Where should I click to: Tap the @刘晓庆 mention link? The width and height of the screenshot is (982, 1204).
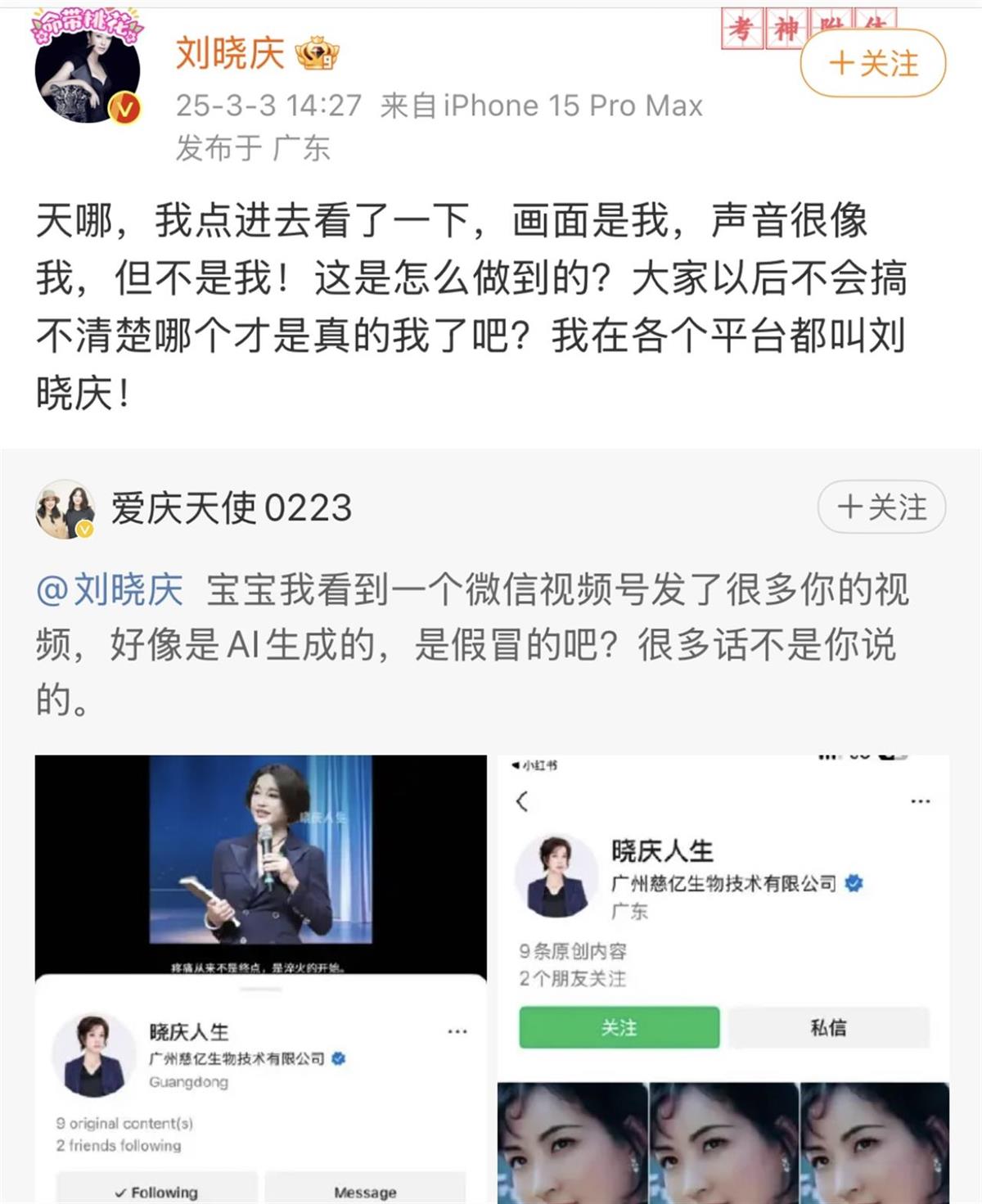tap(110, 590)
